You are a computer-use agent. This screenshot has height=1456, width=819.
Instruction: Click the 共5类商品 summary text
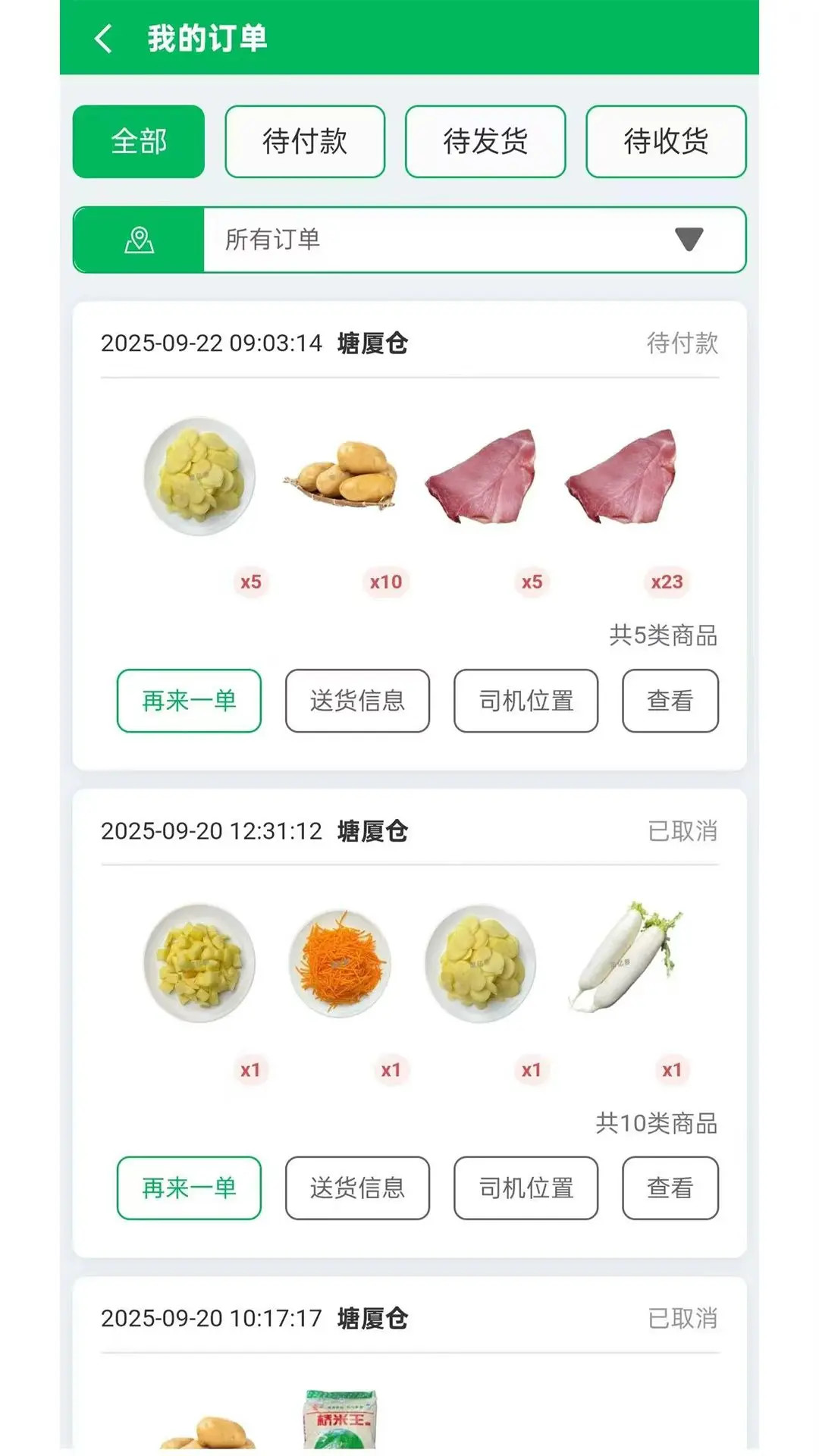(661, 638)
